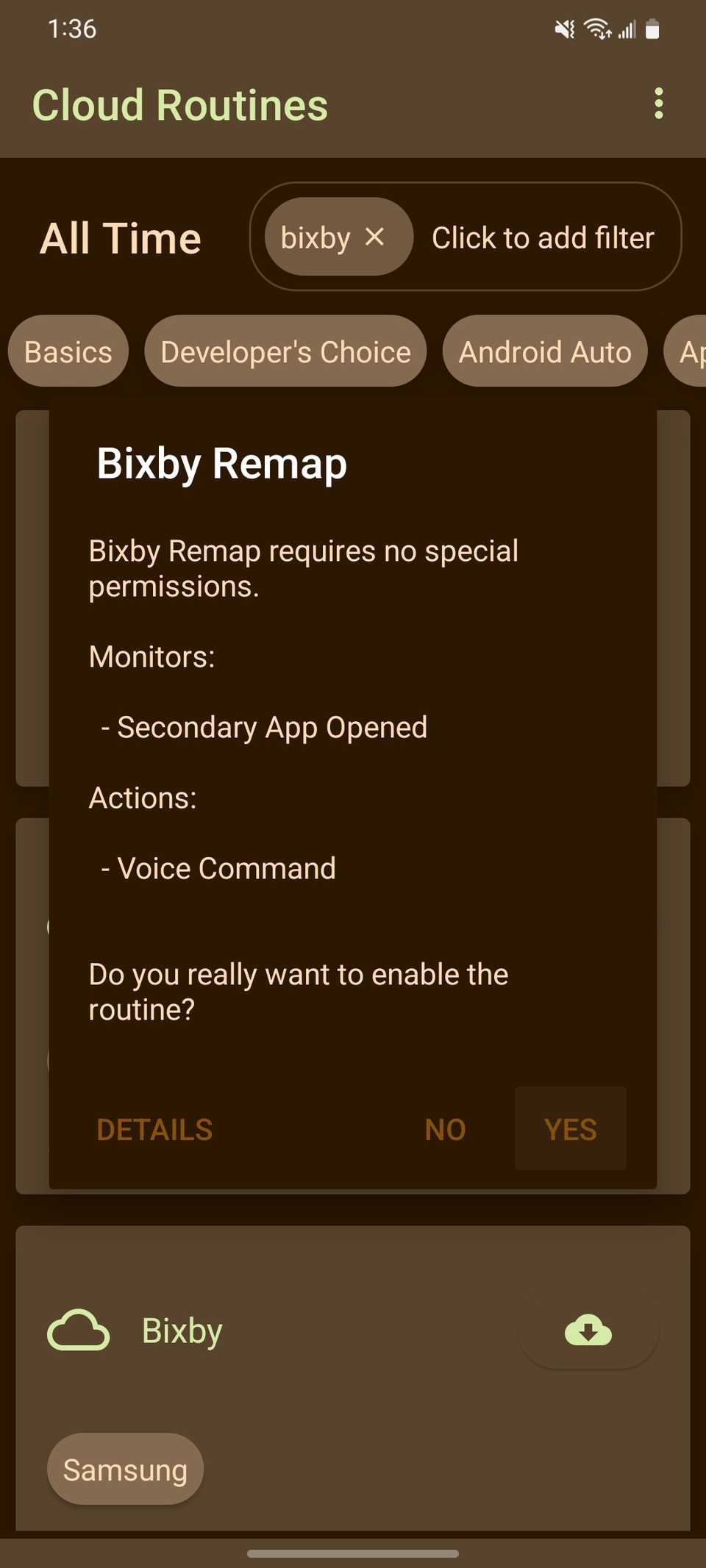
Task: Open the overflow menu in top bar
Action: [x=658, y=104]
